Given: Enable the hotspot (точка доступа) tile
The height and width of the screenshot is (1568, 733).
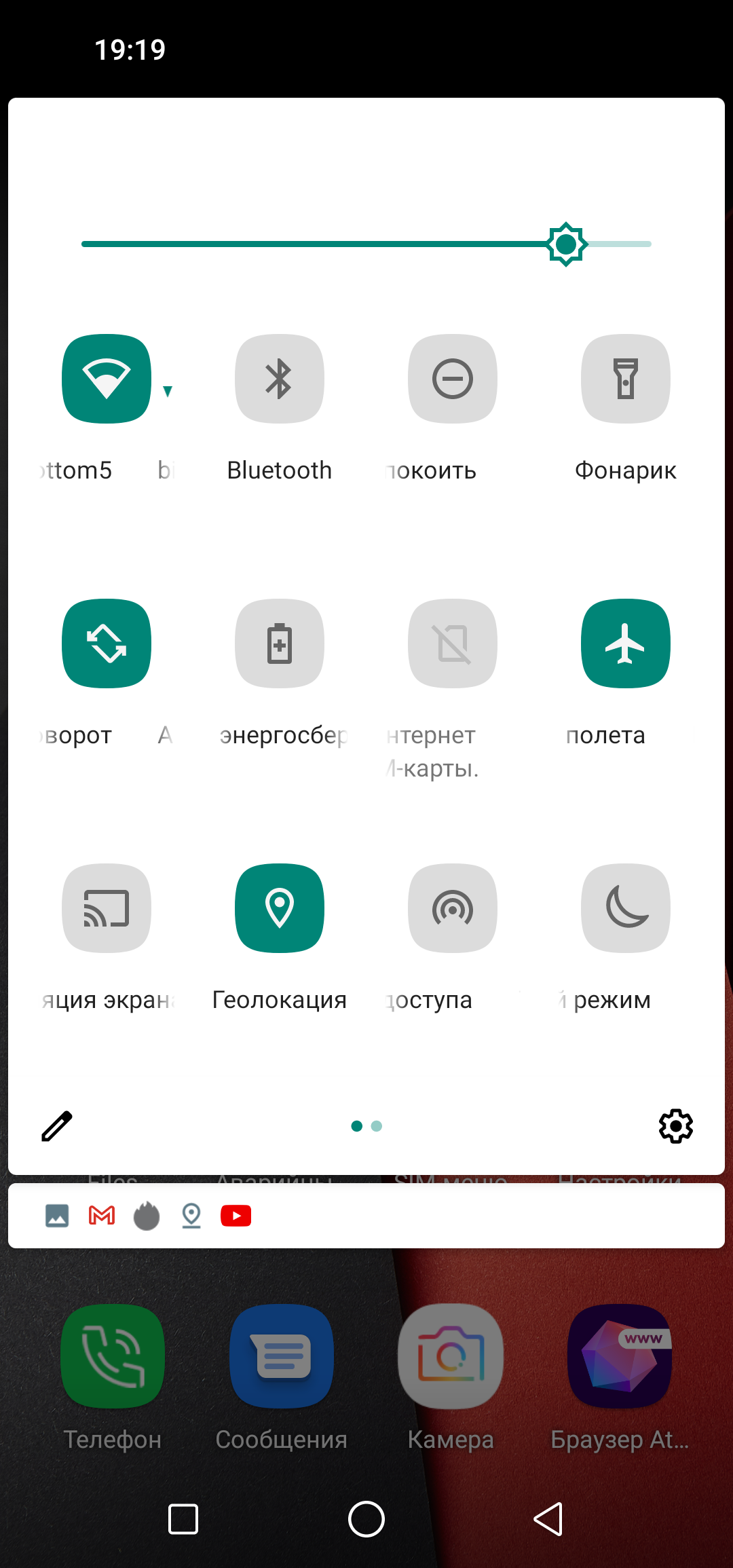Looking at the screenshot, I should (x=453, y=908).
